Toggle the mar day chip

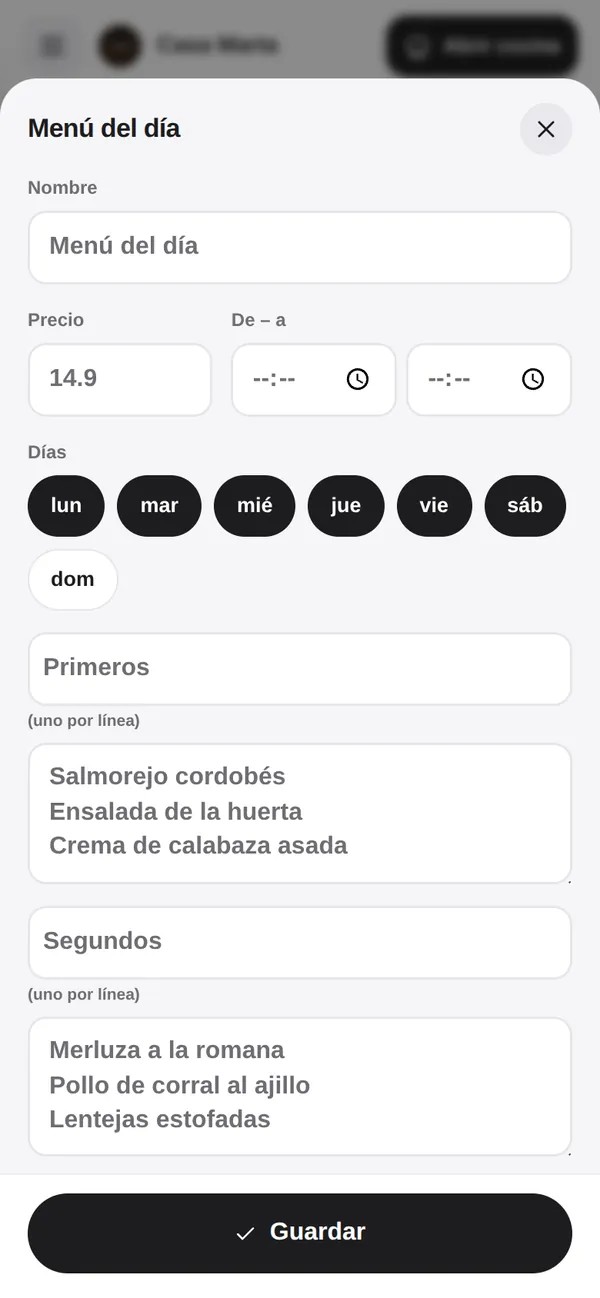159,505
